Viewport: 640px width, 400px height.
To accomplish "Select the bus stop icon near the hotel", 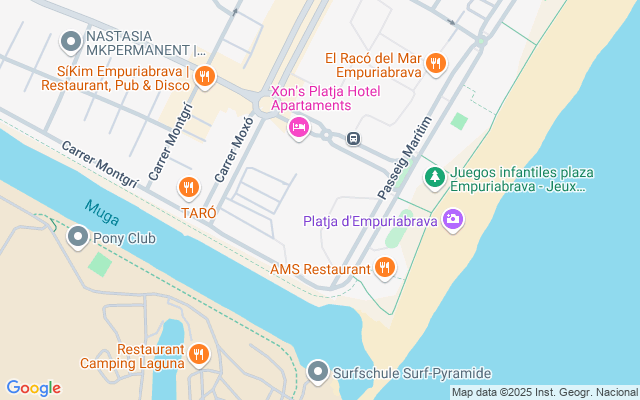I will (353, 138).
